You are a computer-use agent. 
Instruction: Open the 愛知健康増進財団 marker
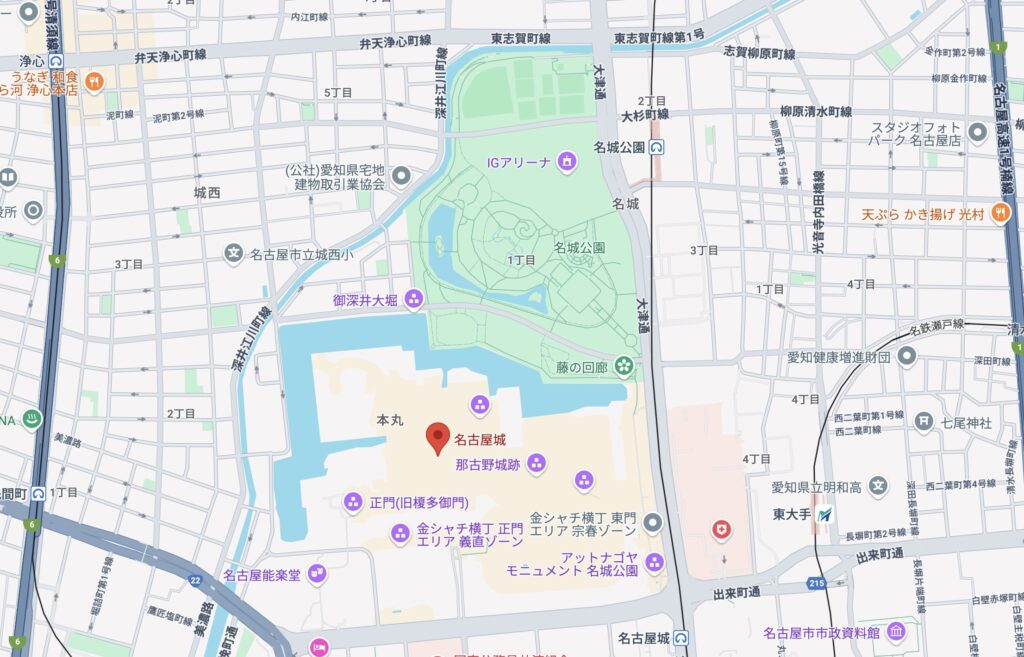coord(907,357)
